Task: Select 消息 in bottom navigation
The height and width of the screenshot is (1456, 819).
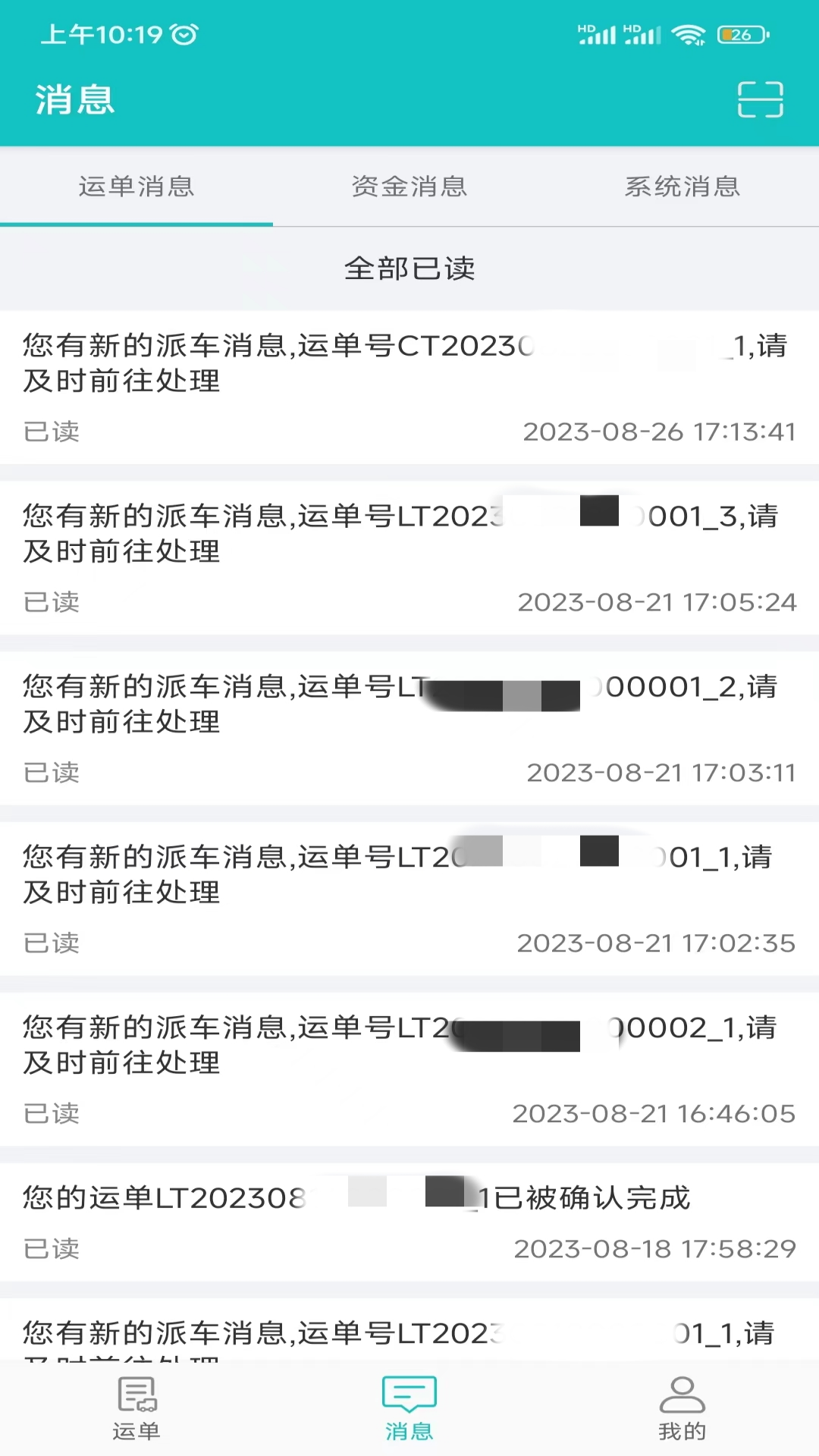Action: pyautogui.click(x=409, y=1407)
